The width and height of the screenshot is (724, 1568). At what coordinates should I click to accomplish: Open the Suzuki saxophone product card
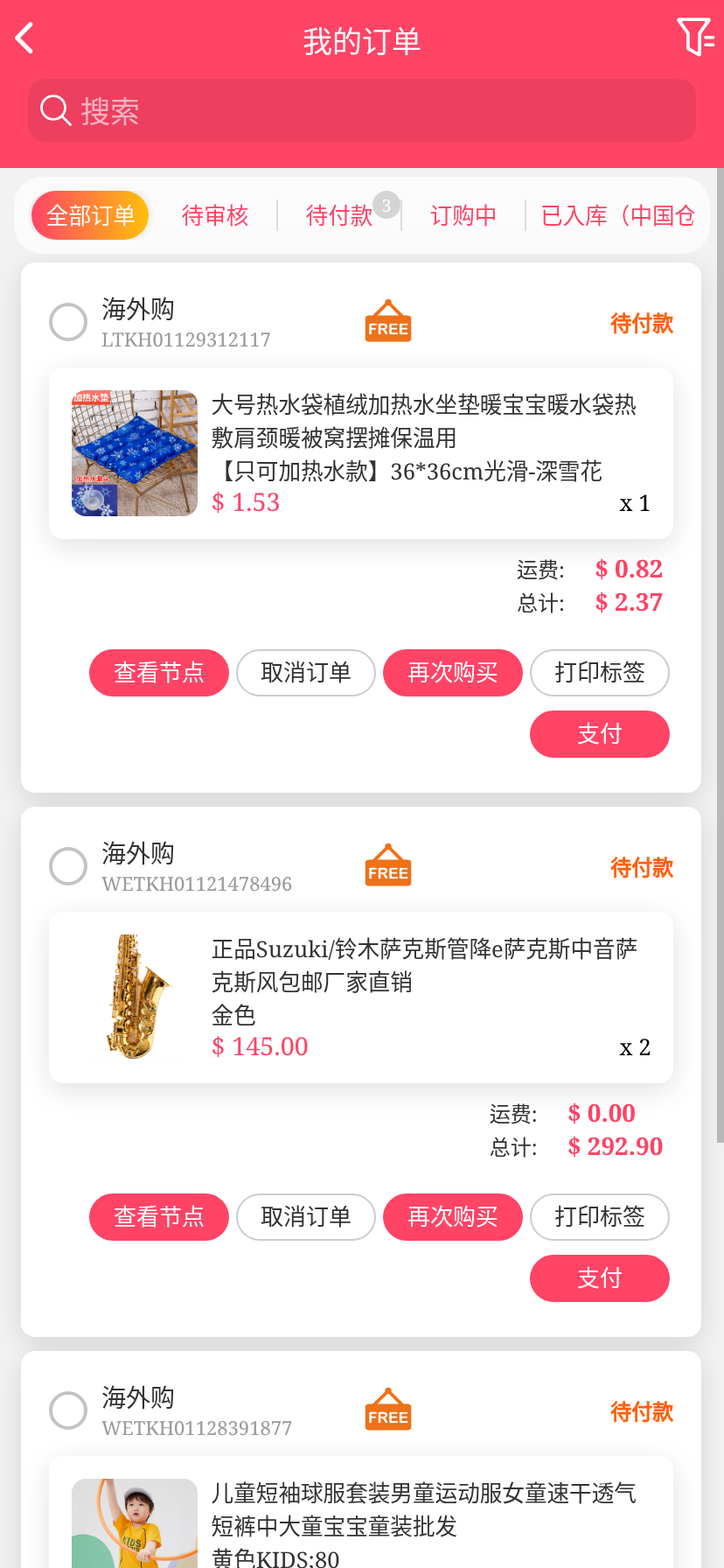[x=361, y=997]
